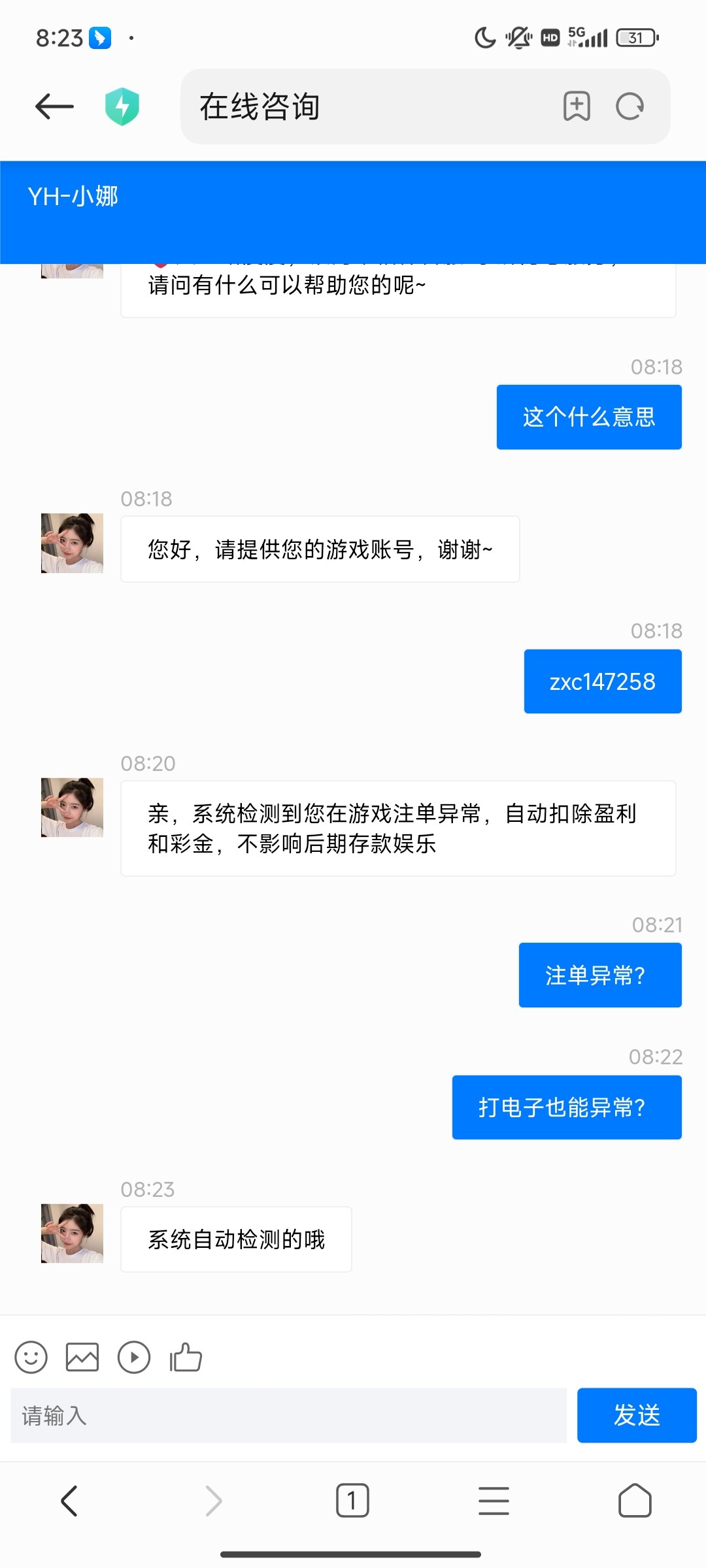Open the emoji picker
Viewport: 706px width, 1568px height.
pos(31,1358)
